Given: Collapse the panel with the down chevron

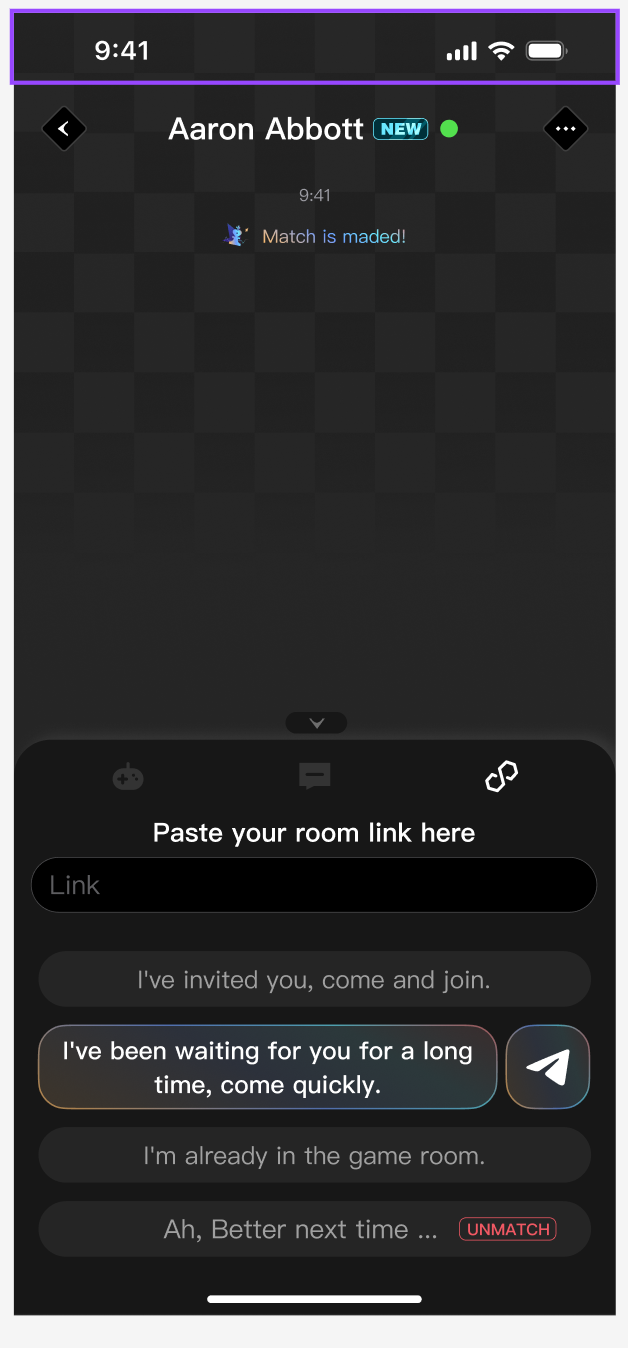Looking at the screenshot, I should pyautogui.click(x=316, y=723).
